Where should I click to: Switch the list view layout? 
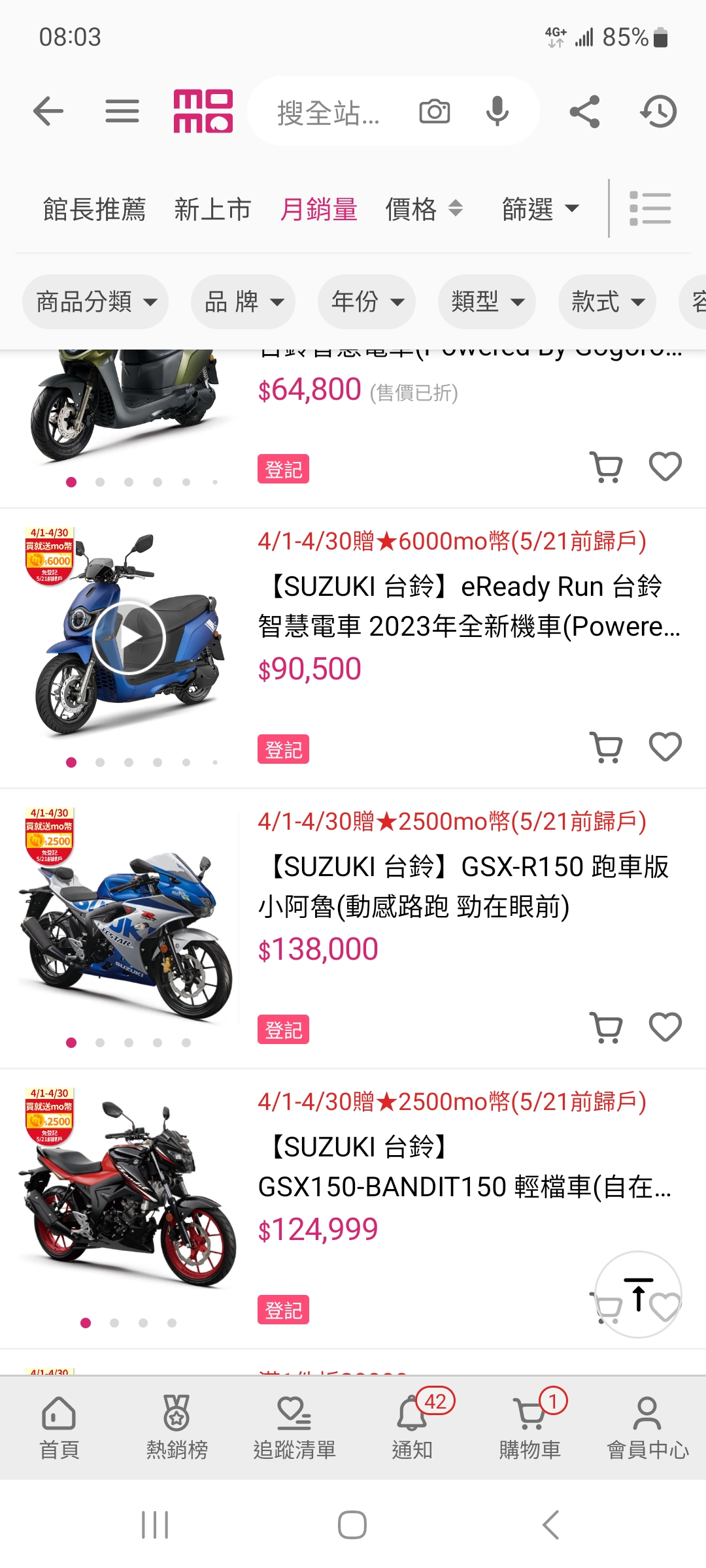pos(650,208)
